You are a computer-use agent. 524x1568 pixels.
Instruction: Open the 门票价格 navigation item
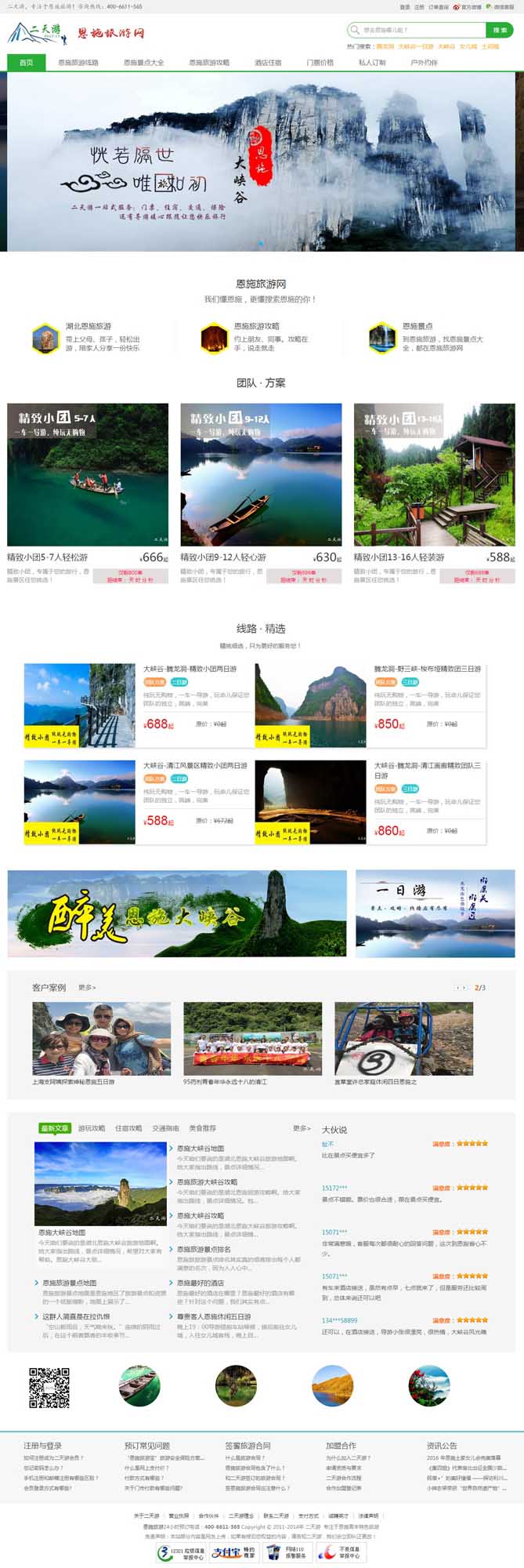(x=320, y=63)
